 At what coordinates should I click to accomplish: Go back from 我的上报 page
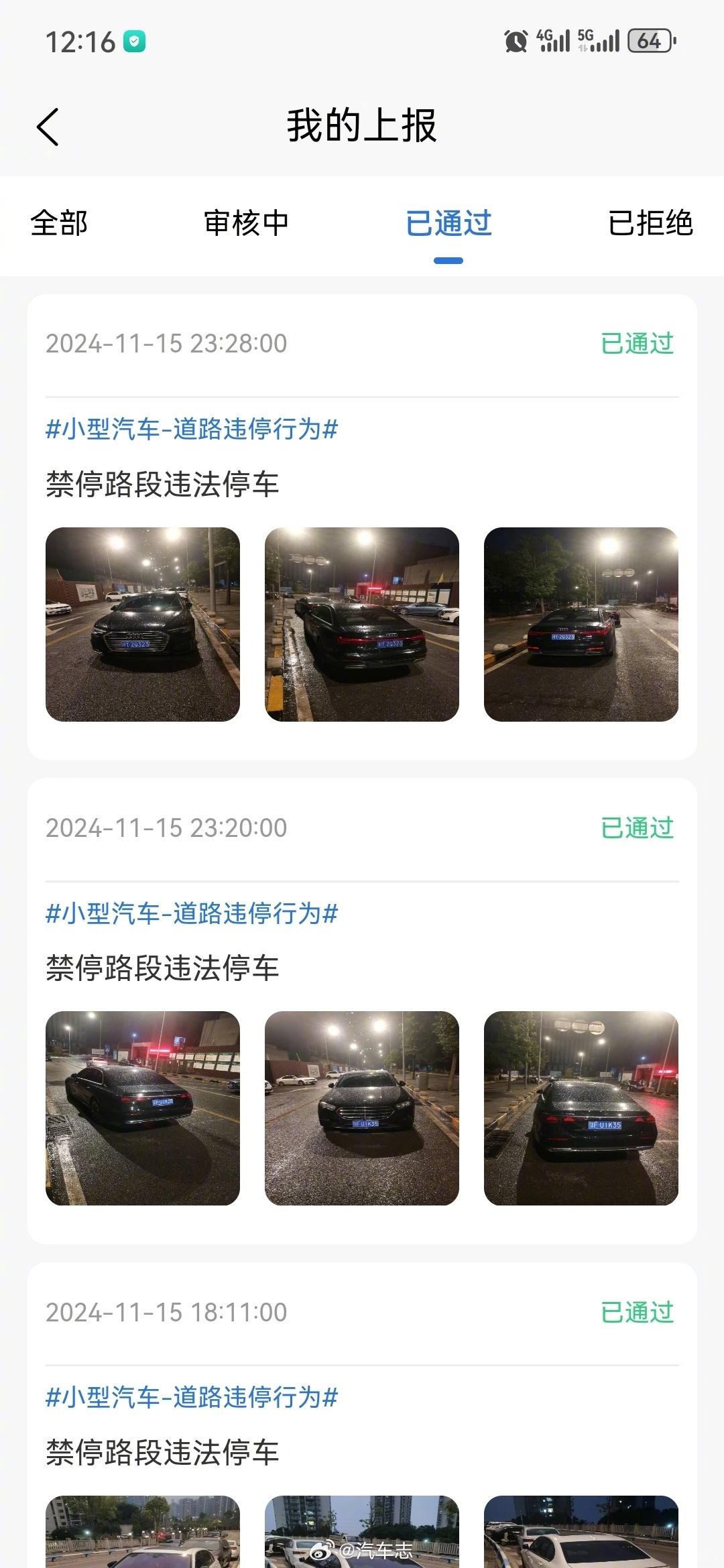(48, 127)
